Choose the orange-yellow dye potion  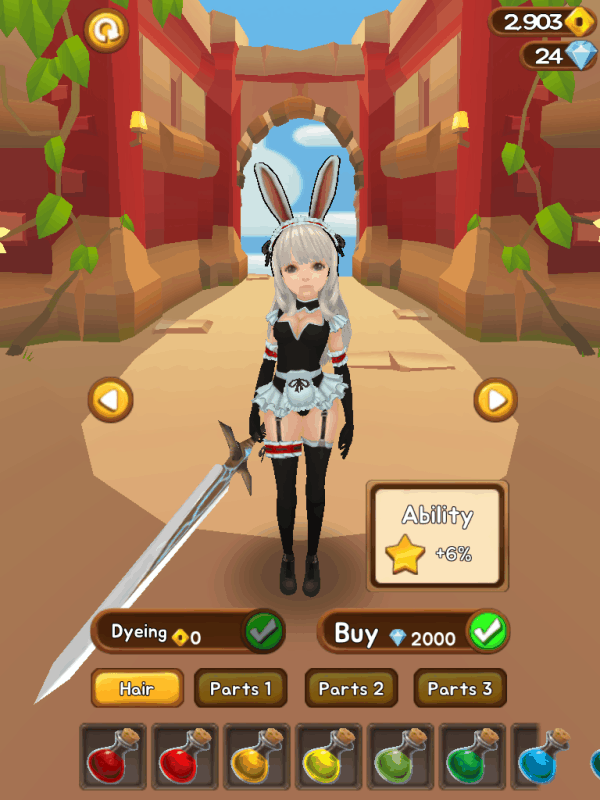pos(256,760)
